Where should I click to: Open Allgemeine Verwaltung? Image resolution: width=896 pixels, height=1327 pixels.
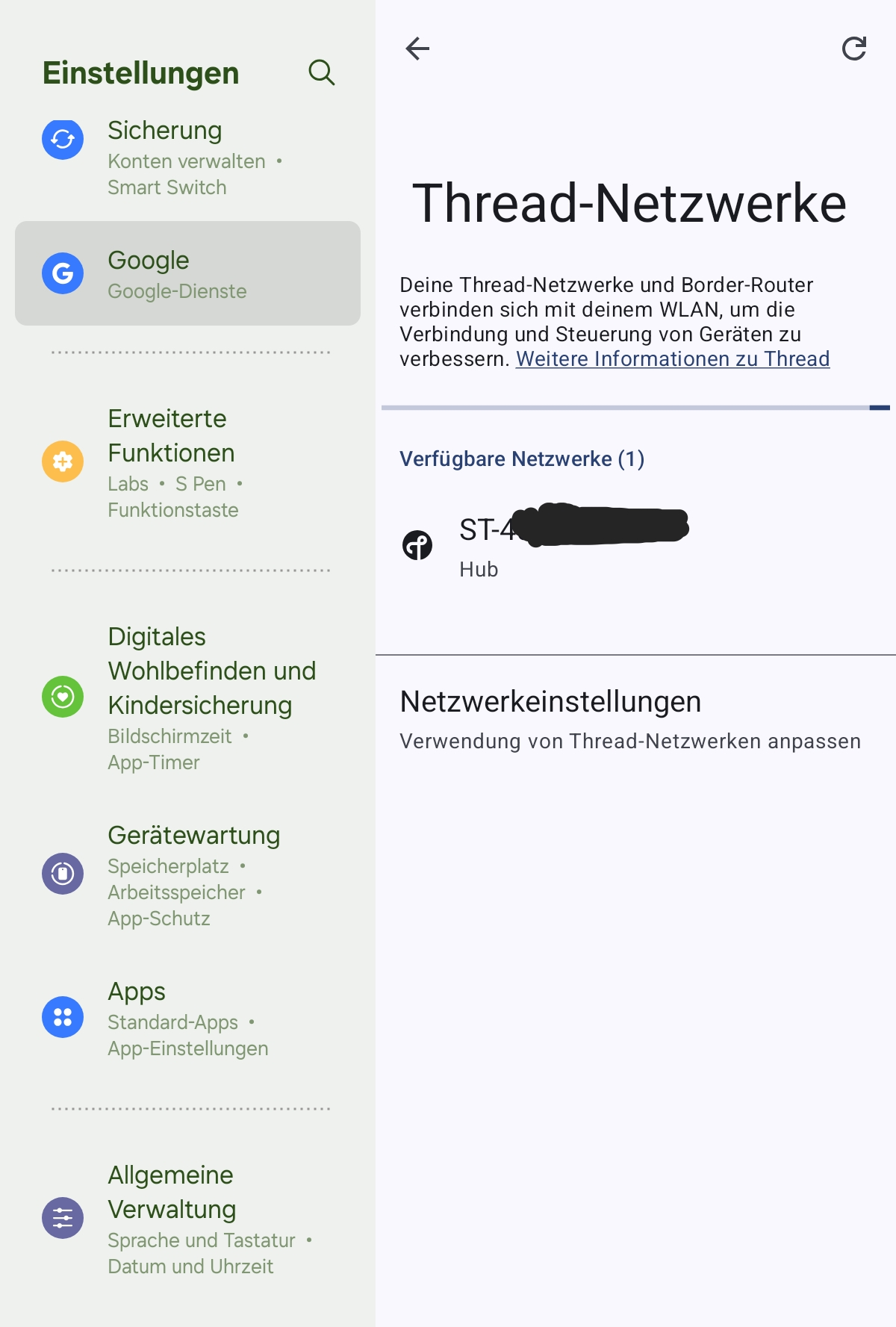point(187,1218)
